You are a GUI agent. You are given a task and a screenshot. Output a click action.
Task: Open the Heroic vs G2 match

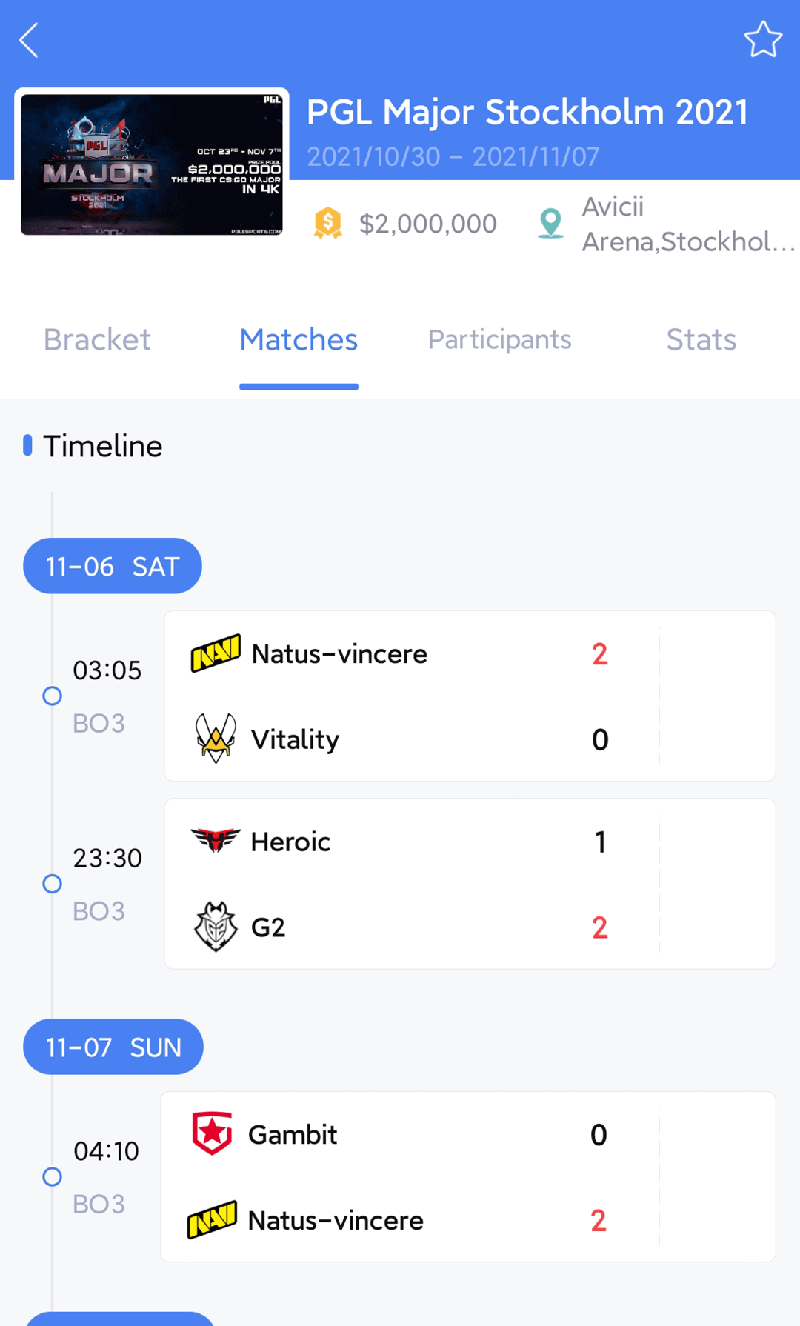click(470, 884)
